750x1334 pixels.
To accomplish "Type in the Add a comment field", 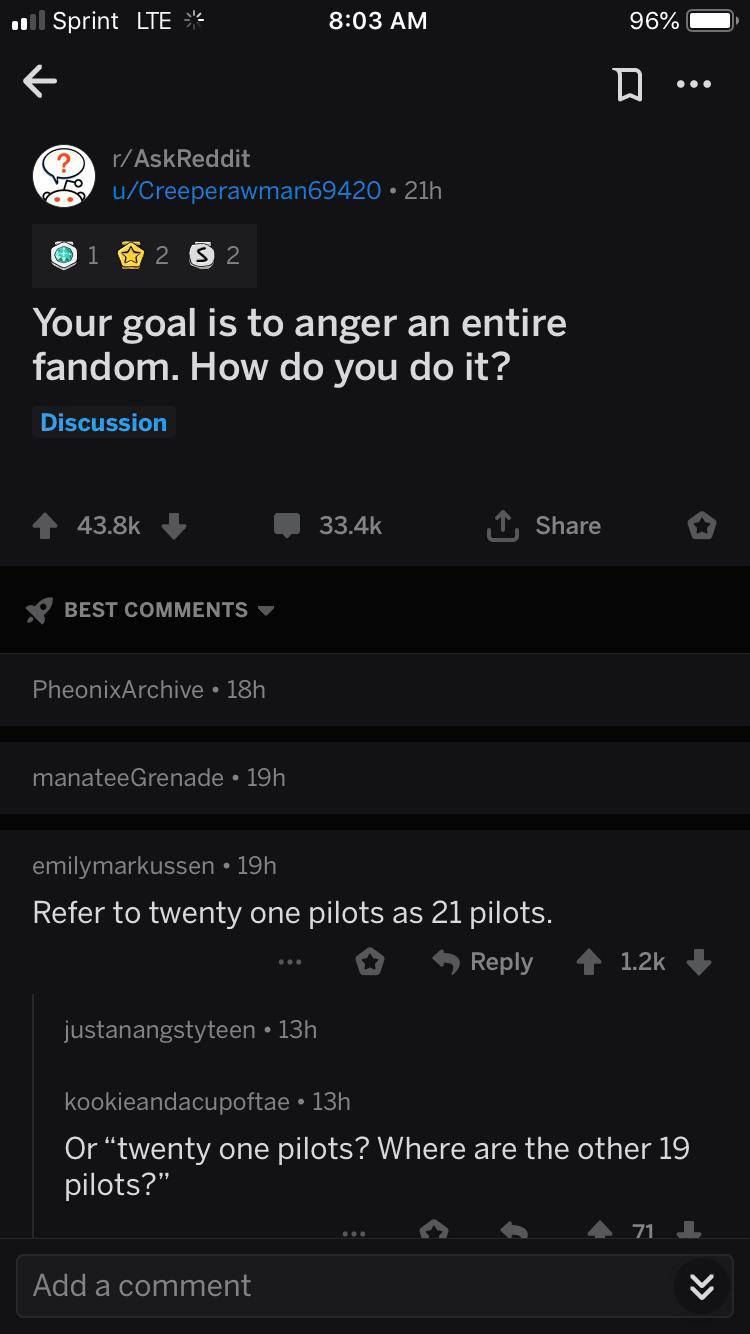I will coord(340,1285).
